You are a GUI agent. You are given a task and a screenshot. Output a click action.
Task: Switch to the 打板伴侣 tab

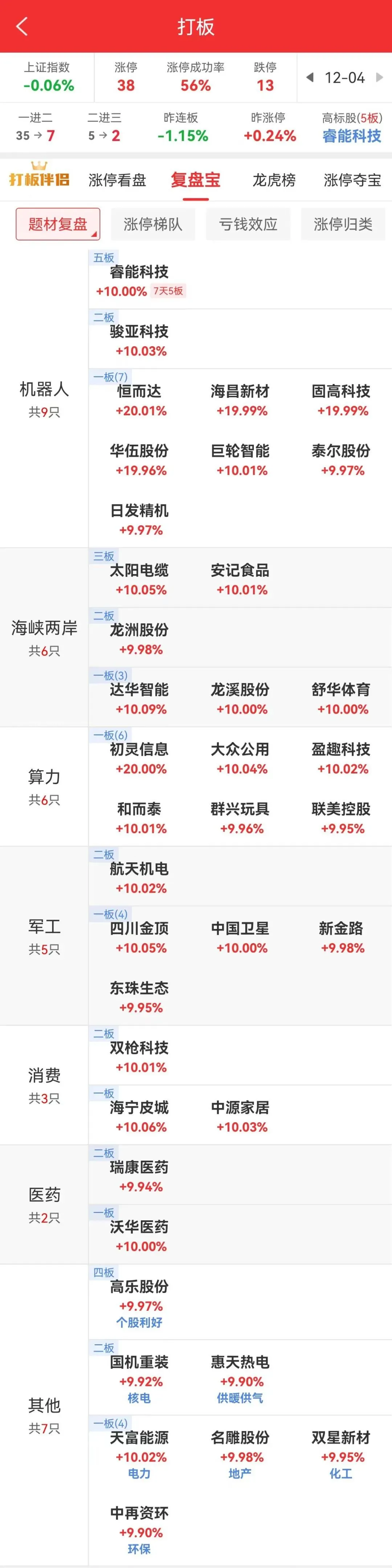coord(39,179)
